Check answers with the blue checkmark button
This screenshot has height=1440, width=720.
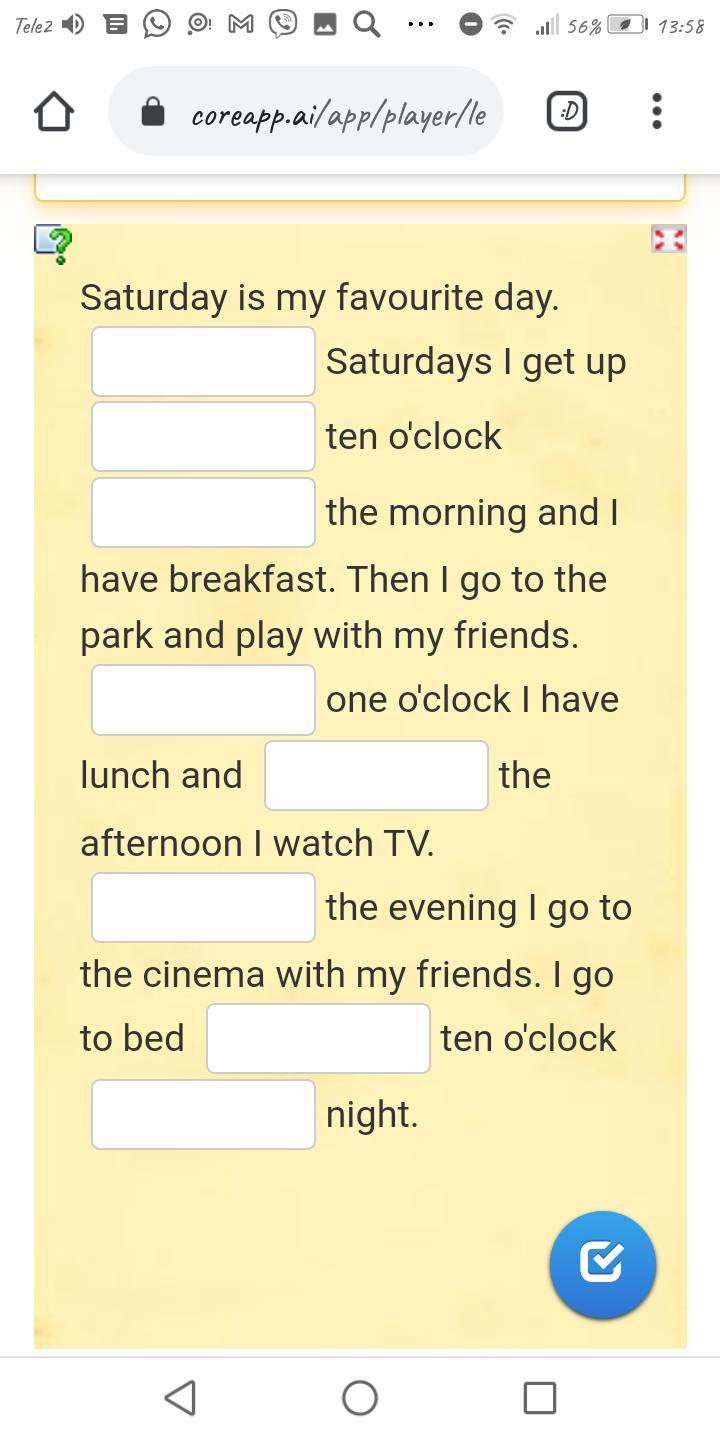[x=602, y=1264]
